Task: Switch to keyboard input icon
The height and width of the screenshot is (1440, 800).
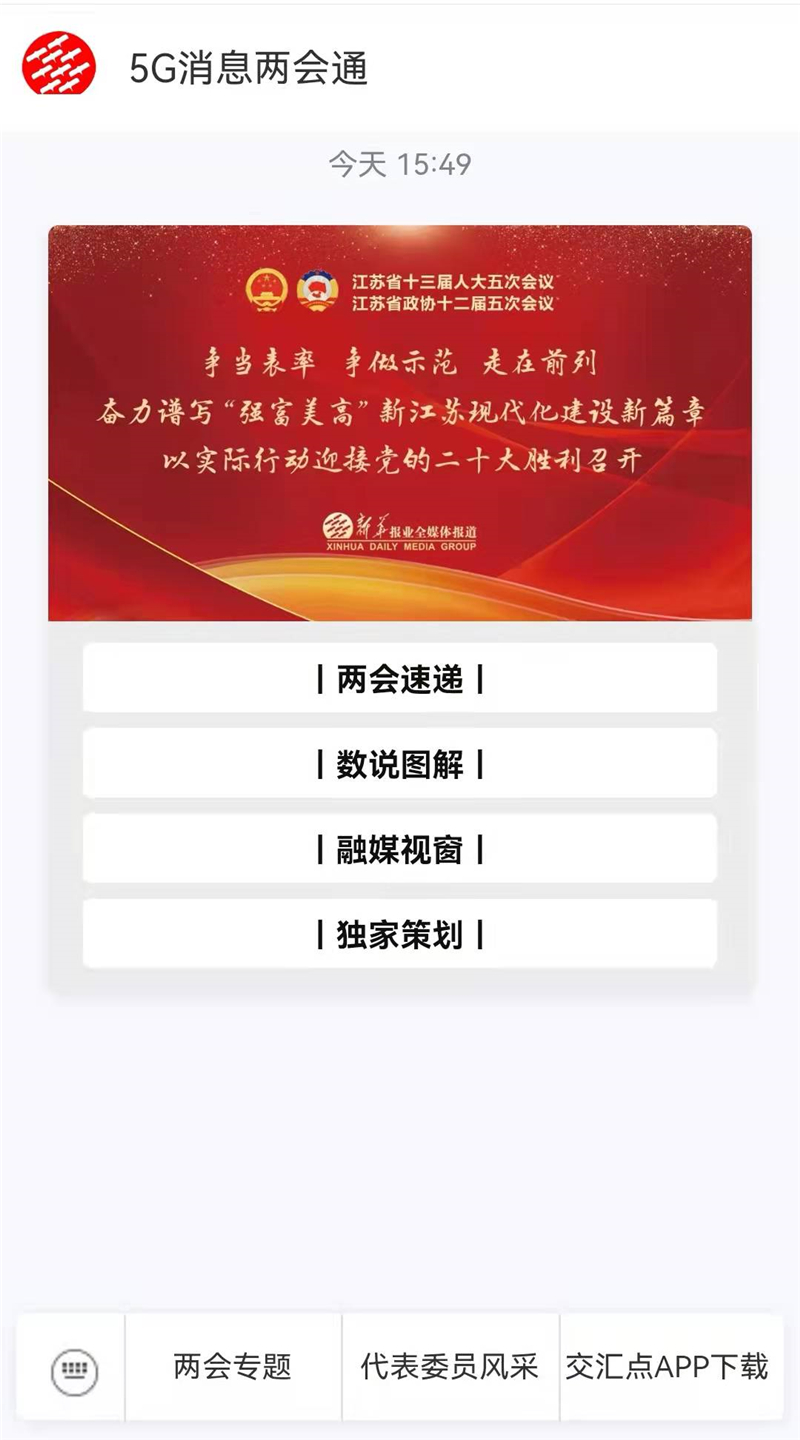Action: tap(74, 1367)
